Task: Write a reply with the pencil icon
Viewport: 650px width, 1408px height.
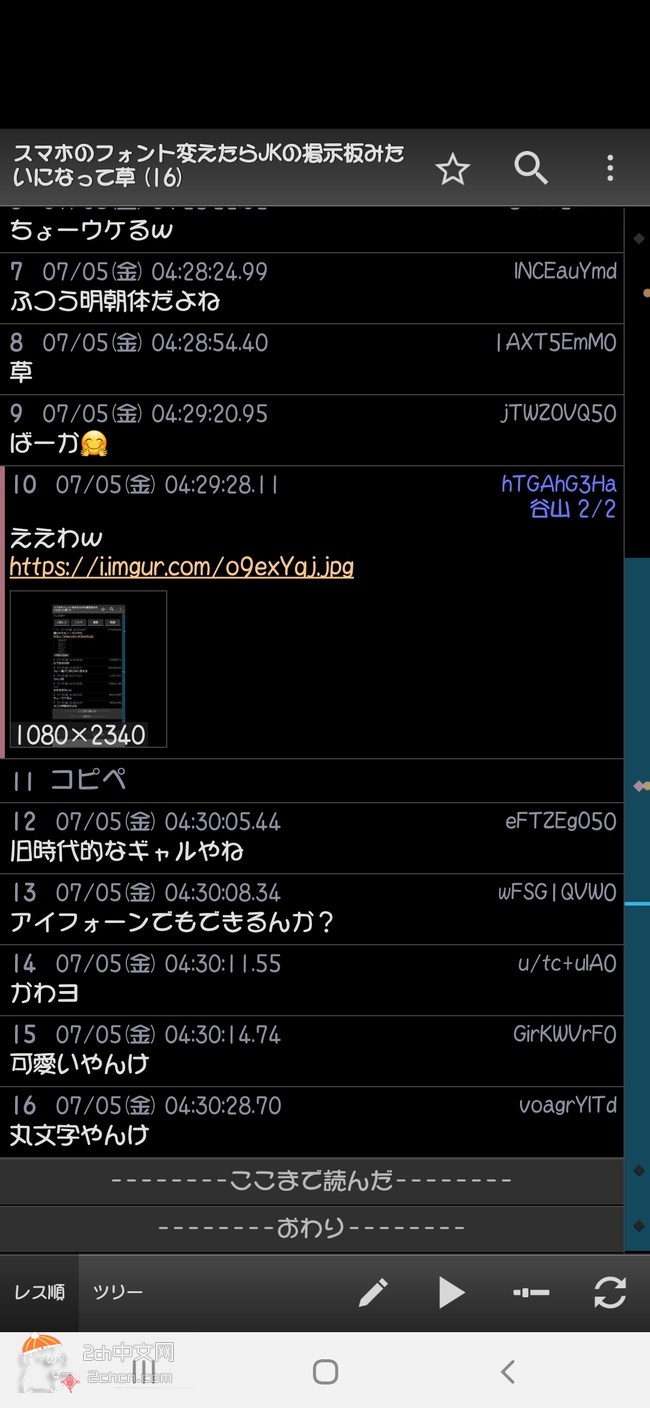Action: [373, 1293]
